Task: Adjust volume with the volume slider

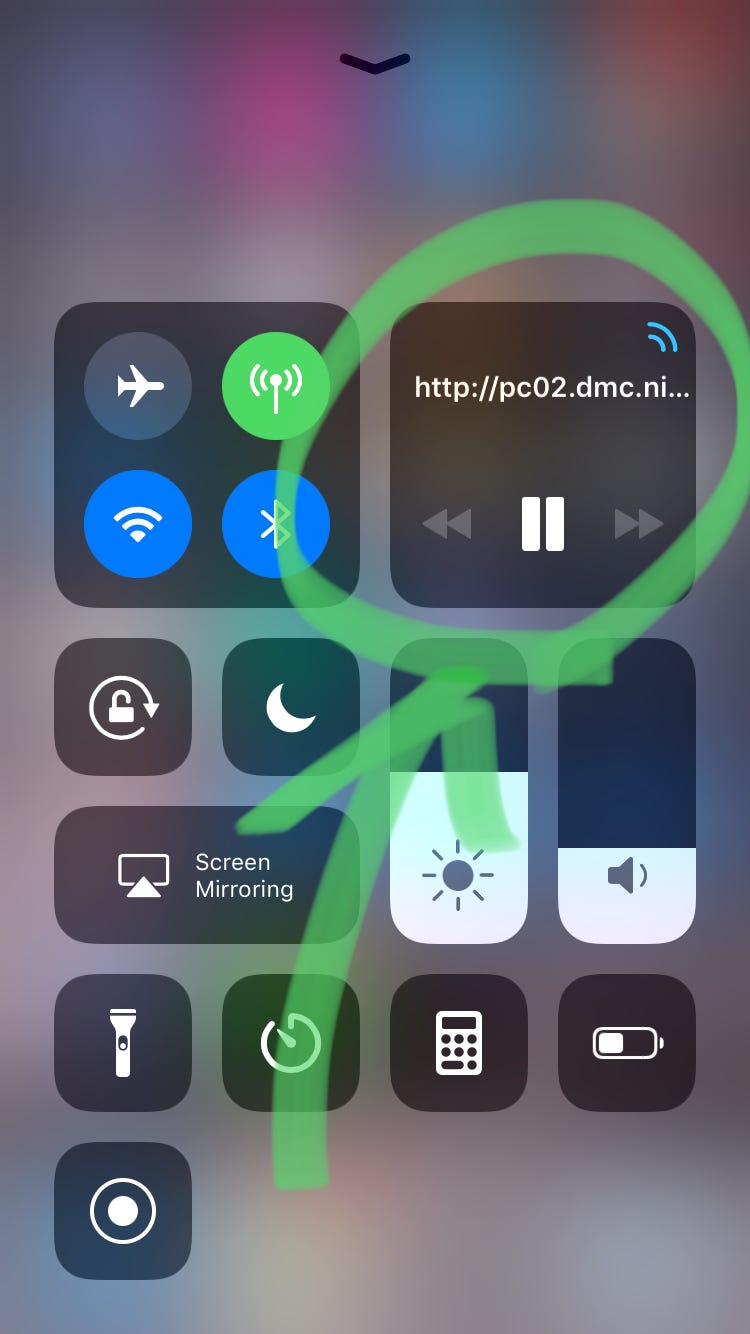Action: [x=627, y=790]
